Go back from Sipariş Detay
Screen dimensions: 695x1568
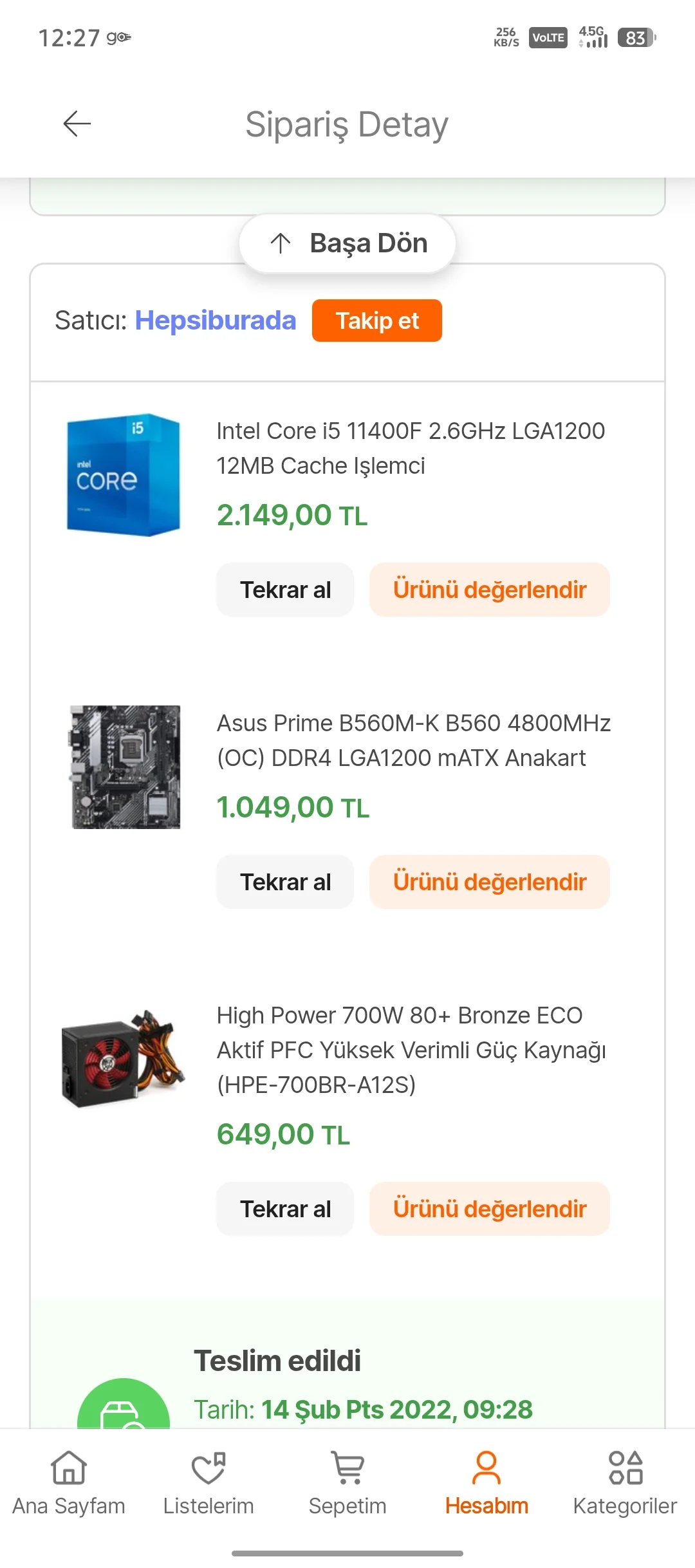pyautogui.click(x=77, y=124)
